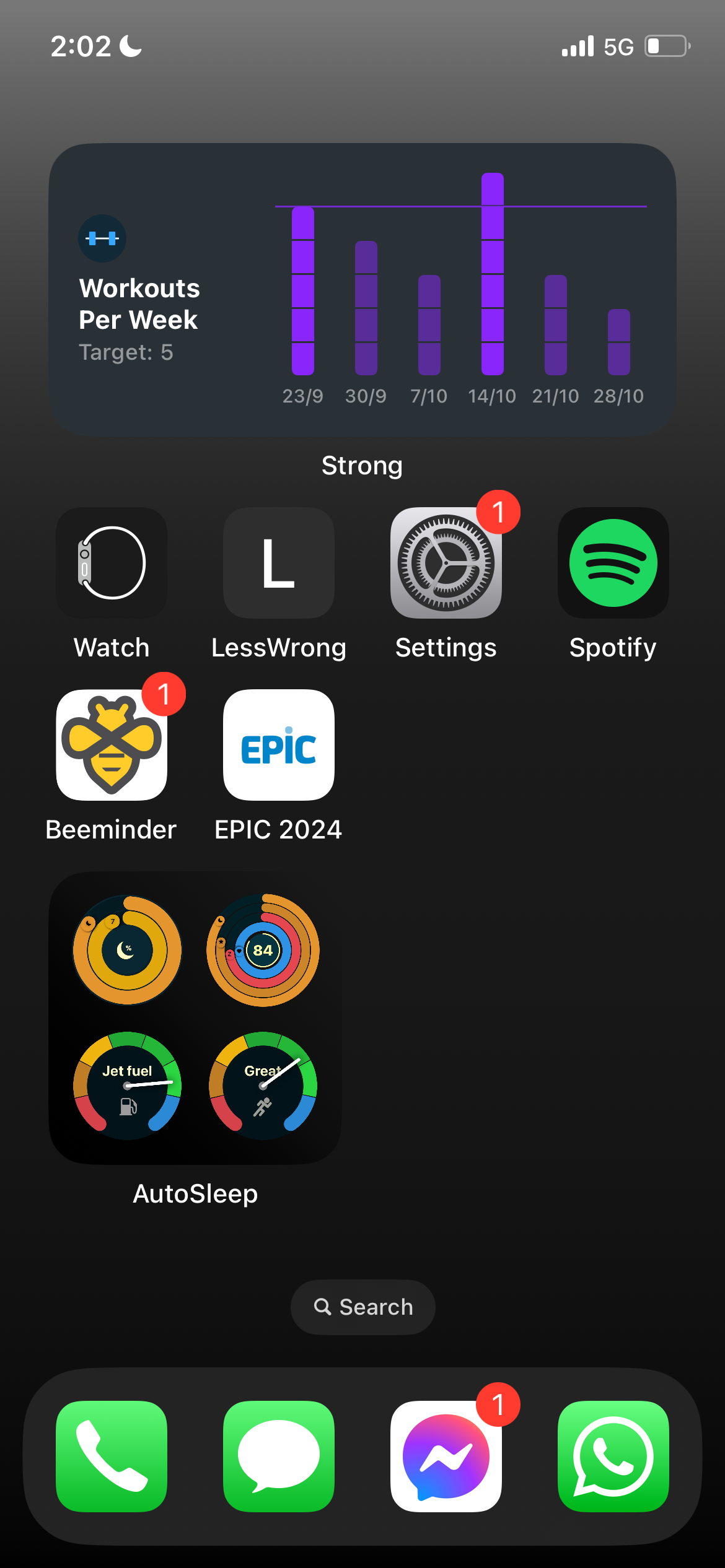
Task: Open the Beeminder app
Action: point(112,745)
